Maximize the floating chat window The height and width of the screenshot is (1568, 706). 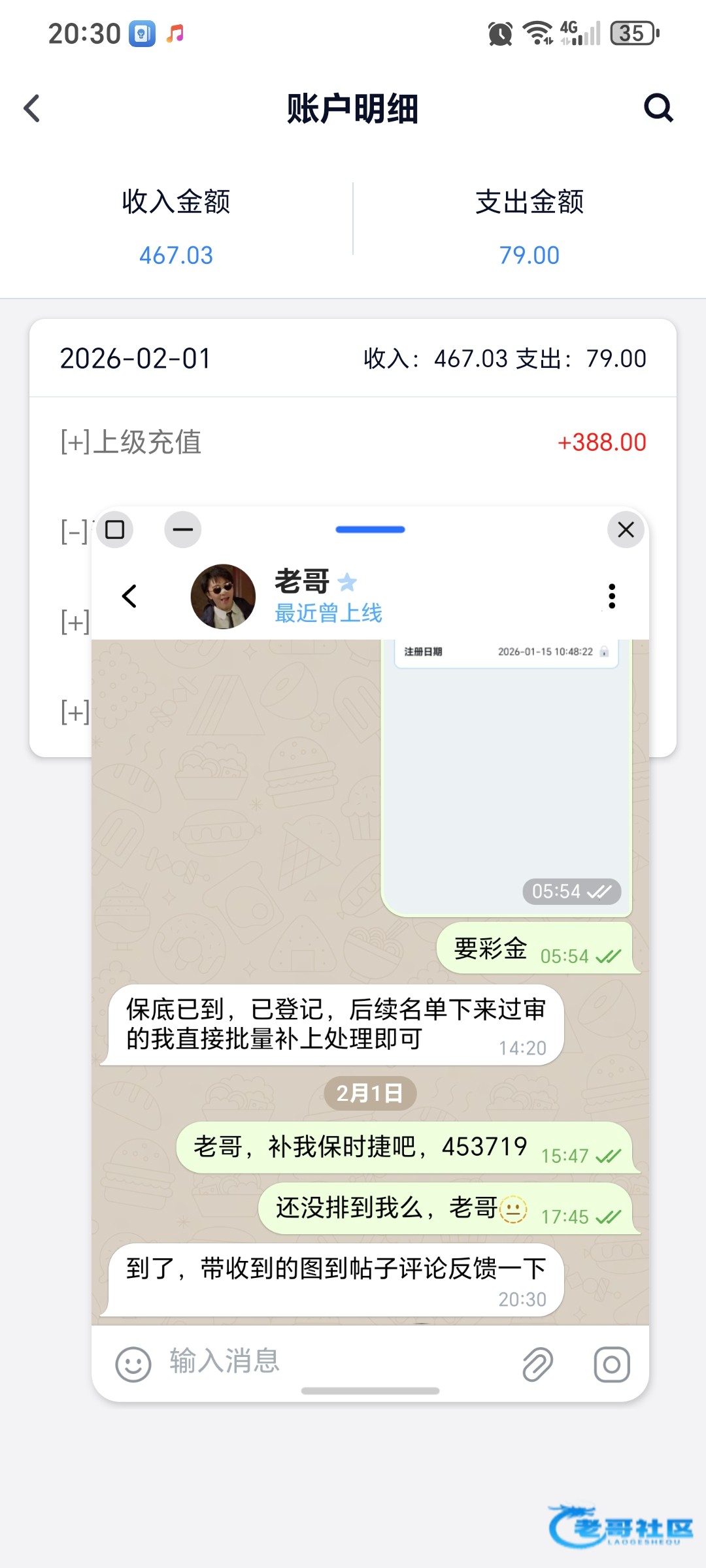115,529
